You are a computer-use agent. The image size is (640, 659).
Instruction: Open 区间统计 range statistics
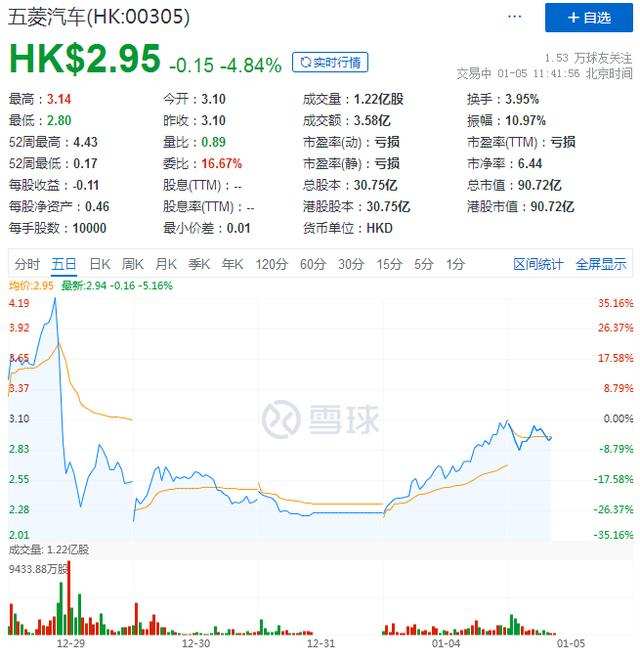[538, 264]
